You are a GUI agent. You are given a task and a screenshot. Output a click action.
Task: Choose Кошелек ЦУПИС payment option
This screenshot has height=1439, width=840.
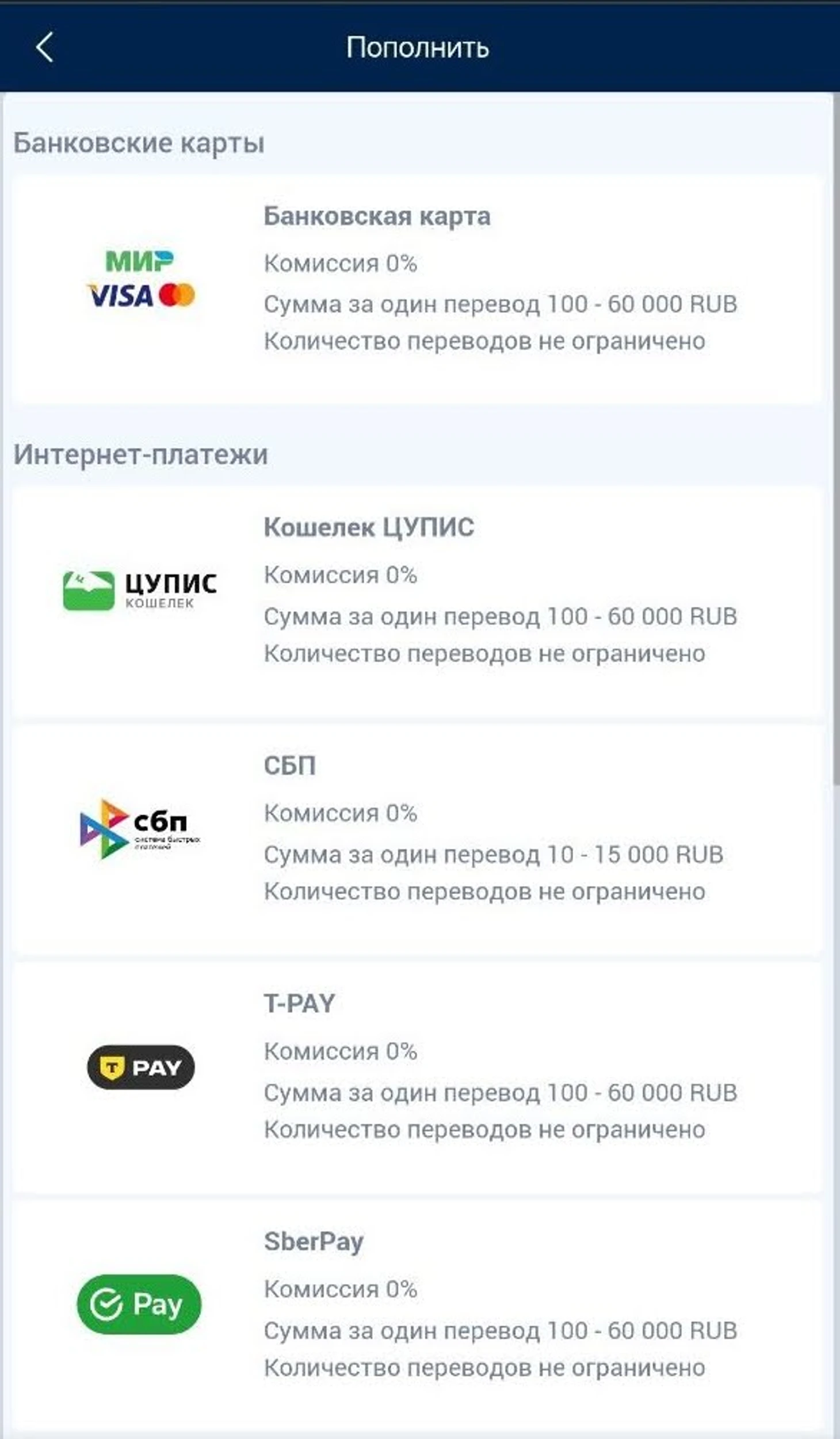point(417,602)
